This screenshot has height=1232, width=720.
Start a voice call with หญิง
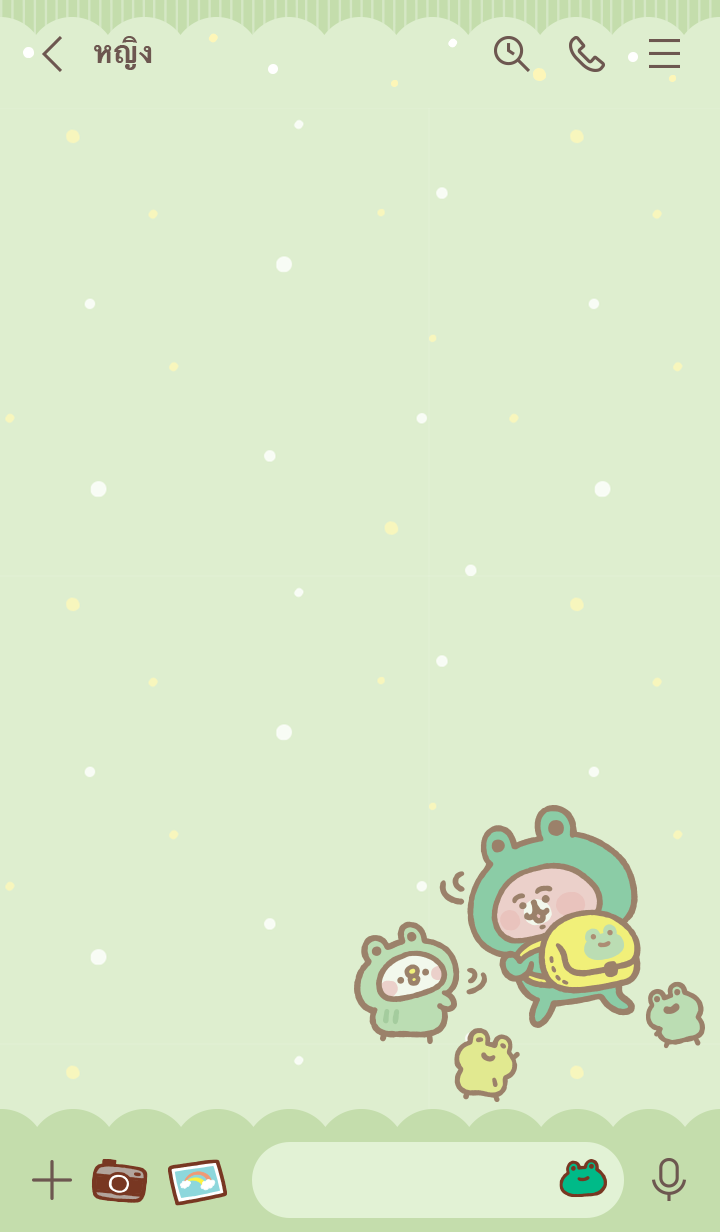pyautogui.click(x=586, y=54)
